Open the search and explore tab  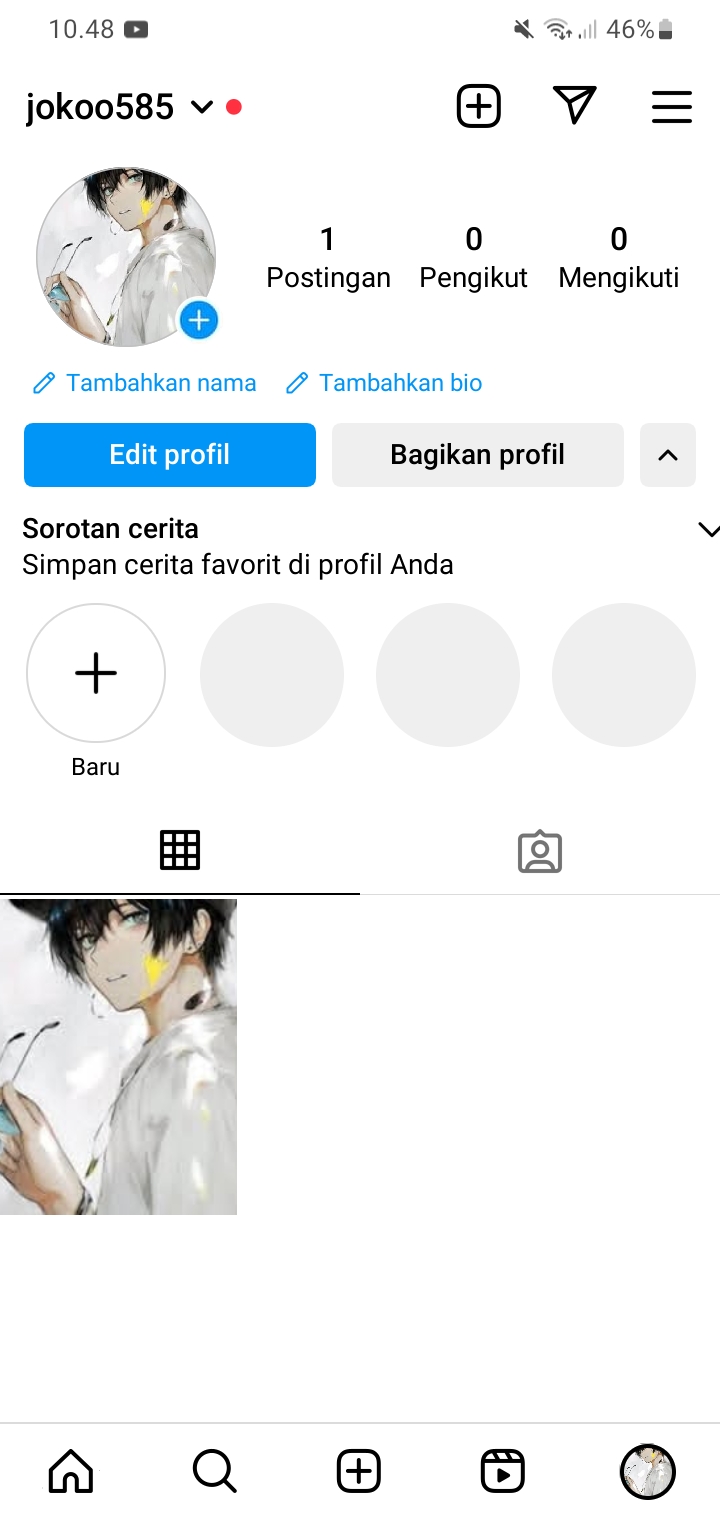click(x=214, y=1471)
